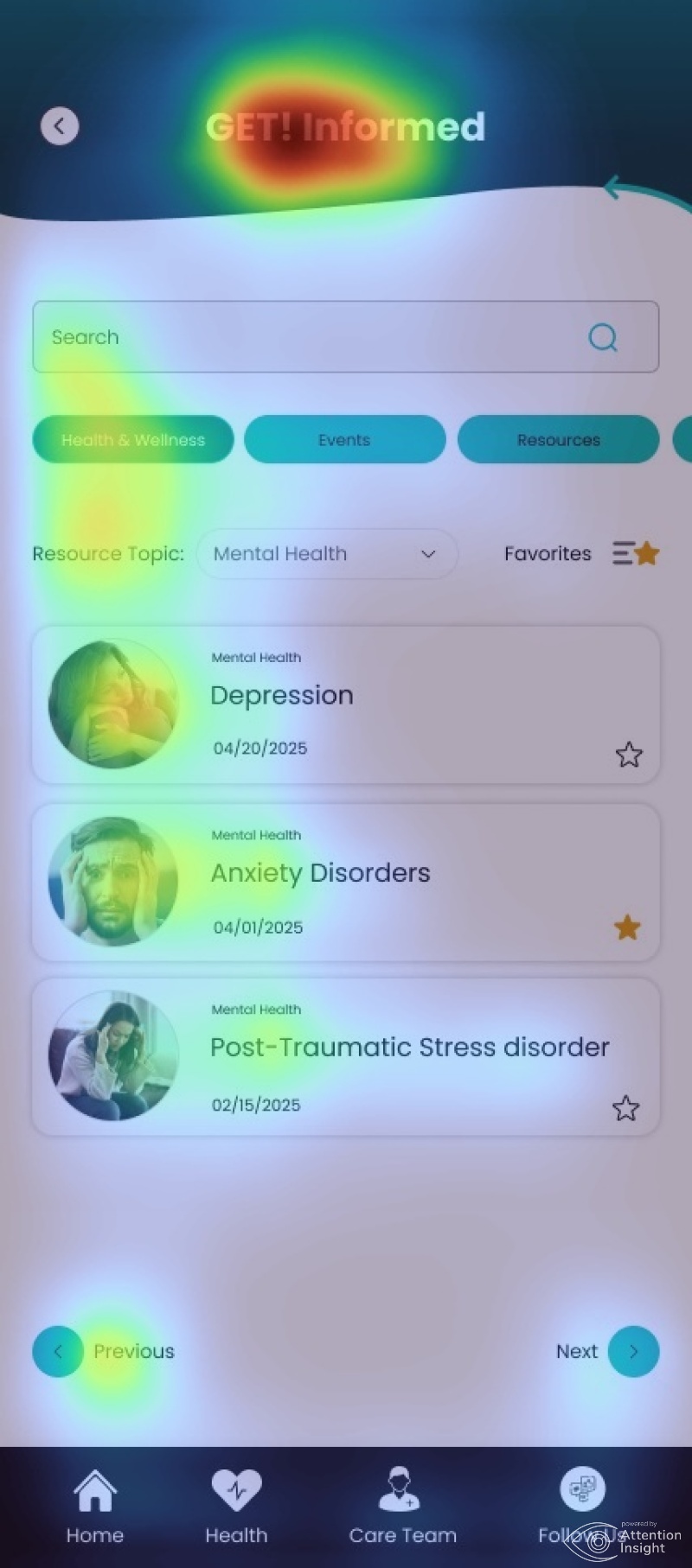Favorite the Depression article
The width and height of the screenshot is (692, 1568).
click(x=629, y=755)
